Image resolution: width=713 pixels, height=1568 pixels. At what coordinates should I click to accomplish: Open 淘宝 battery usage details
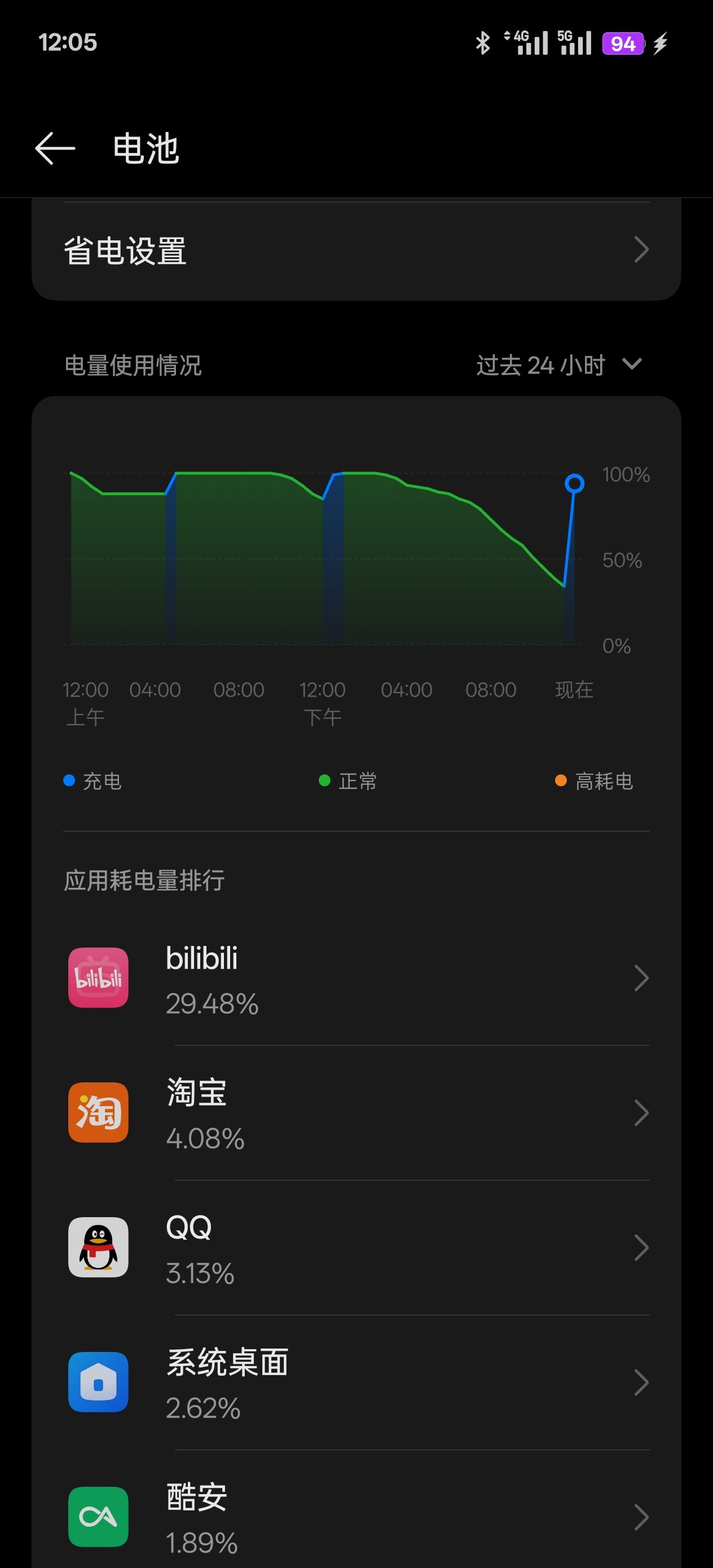pos(356,1113)
